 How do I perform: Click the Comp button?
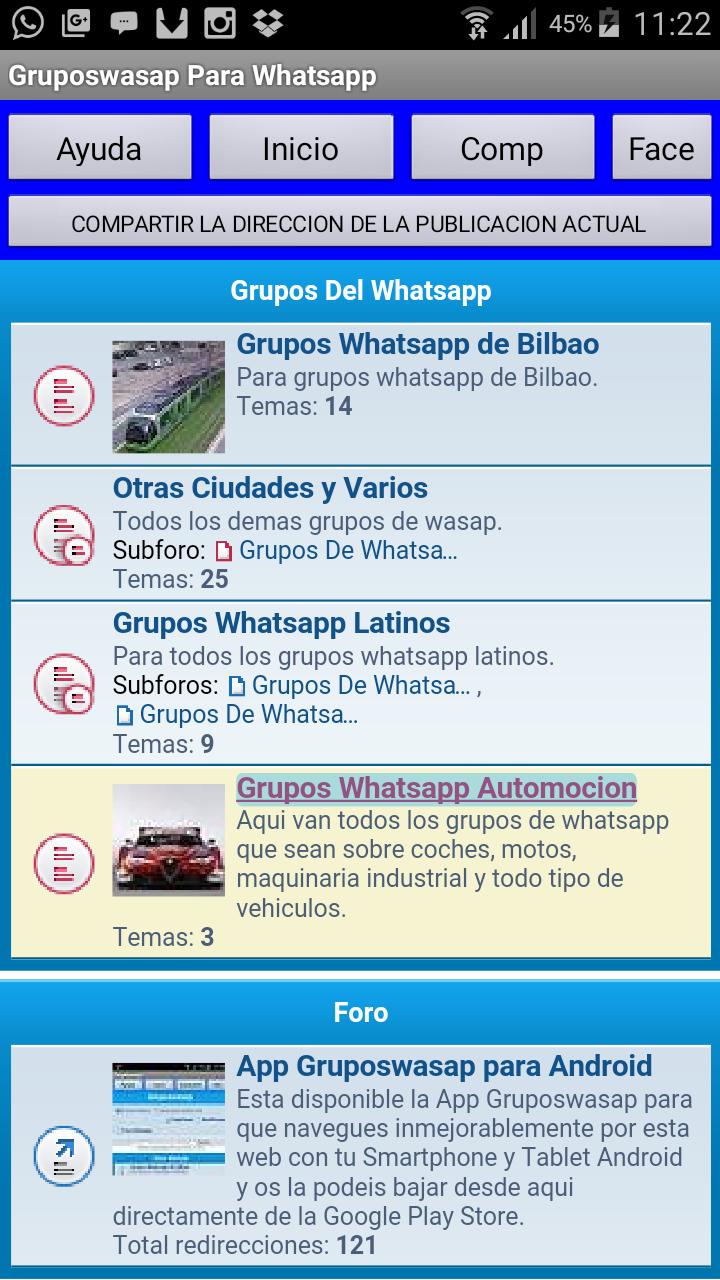click(x=503, y=147)
